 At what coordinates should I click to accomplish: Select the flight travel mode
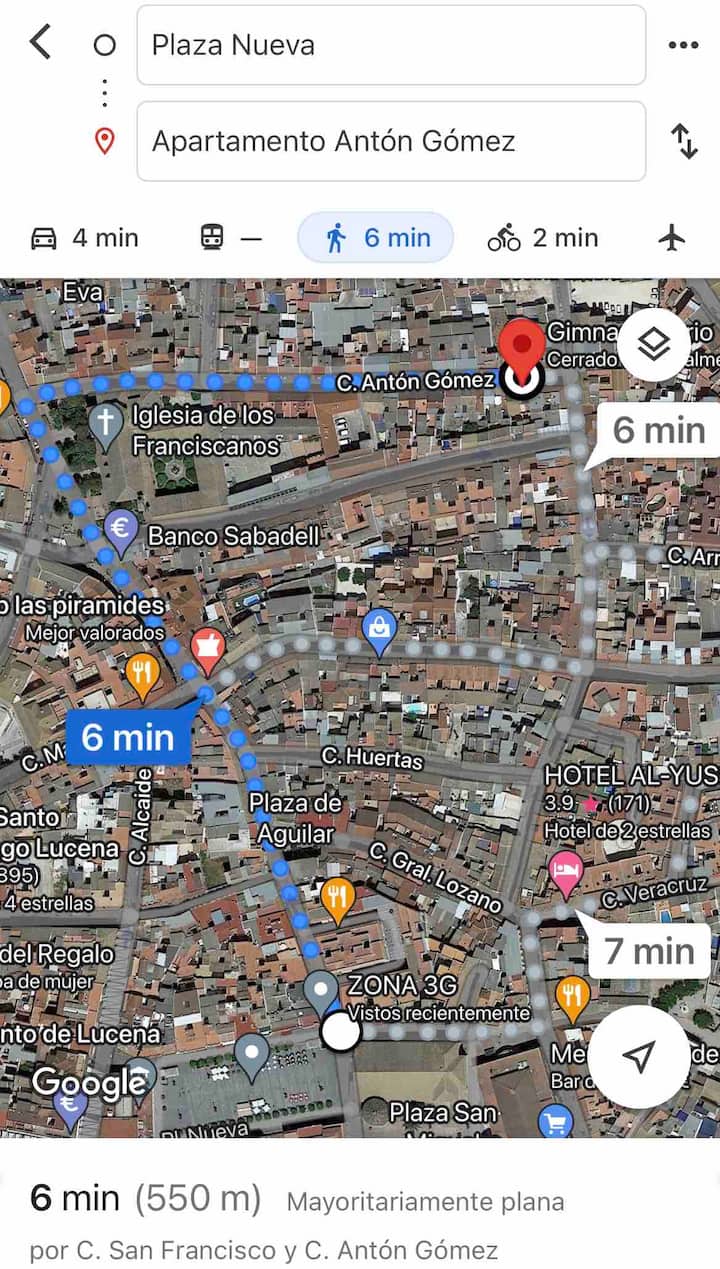[x=673, y=238]
